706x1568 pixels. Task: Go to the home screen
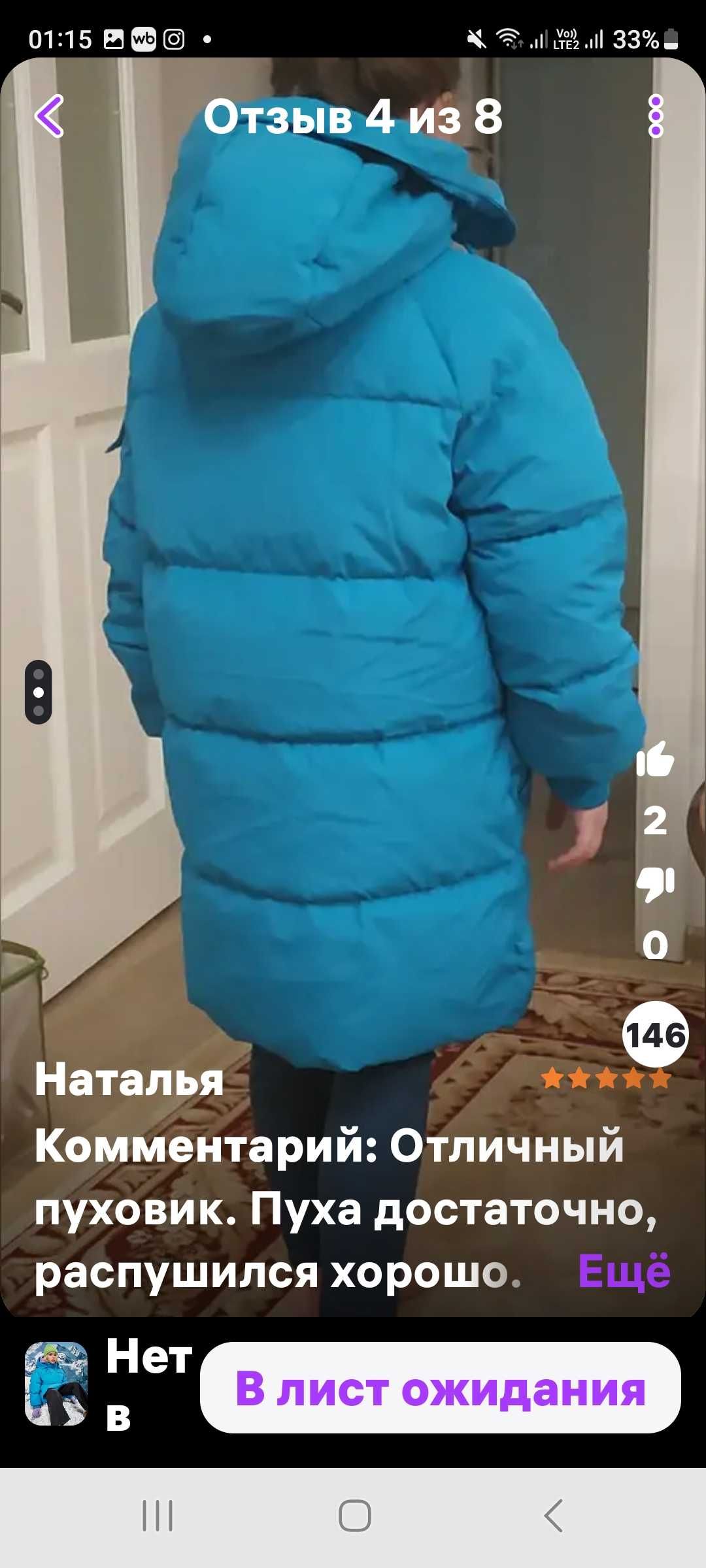[x=354, y=1516]
